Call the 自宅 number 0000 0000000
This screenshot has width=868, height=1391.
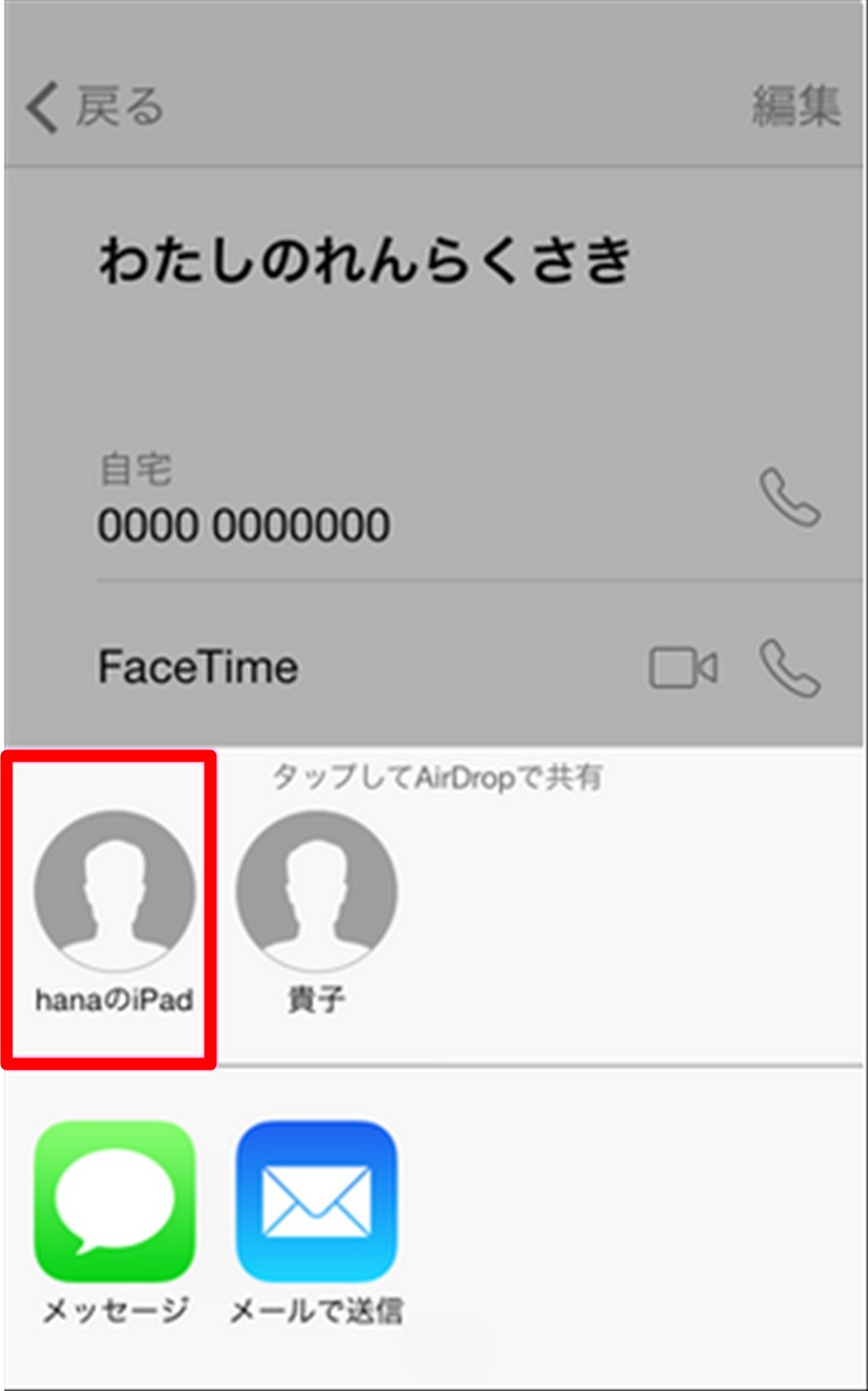789,497
